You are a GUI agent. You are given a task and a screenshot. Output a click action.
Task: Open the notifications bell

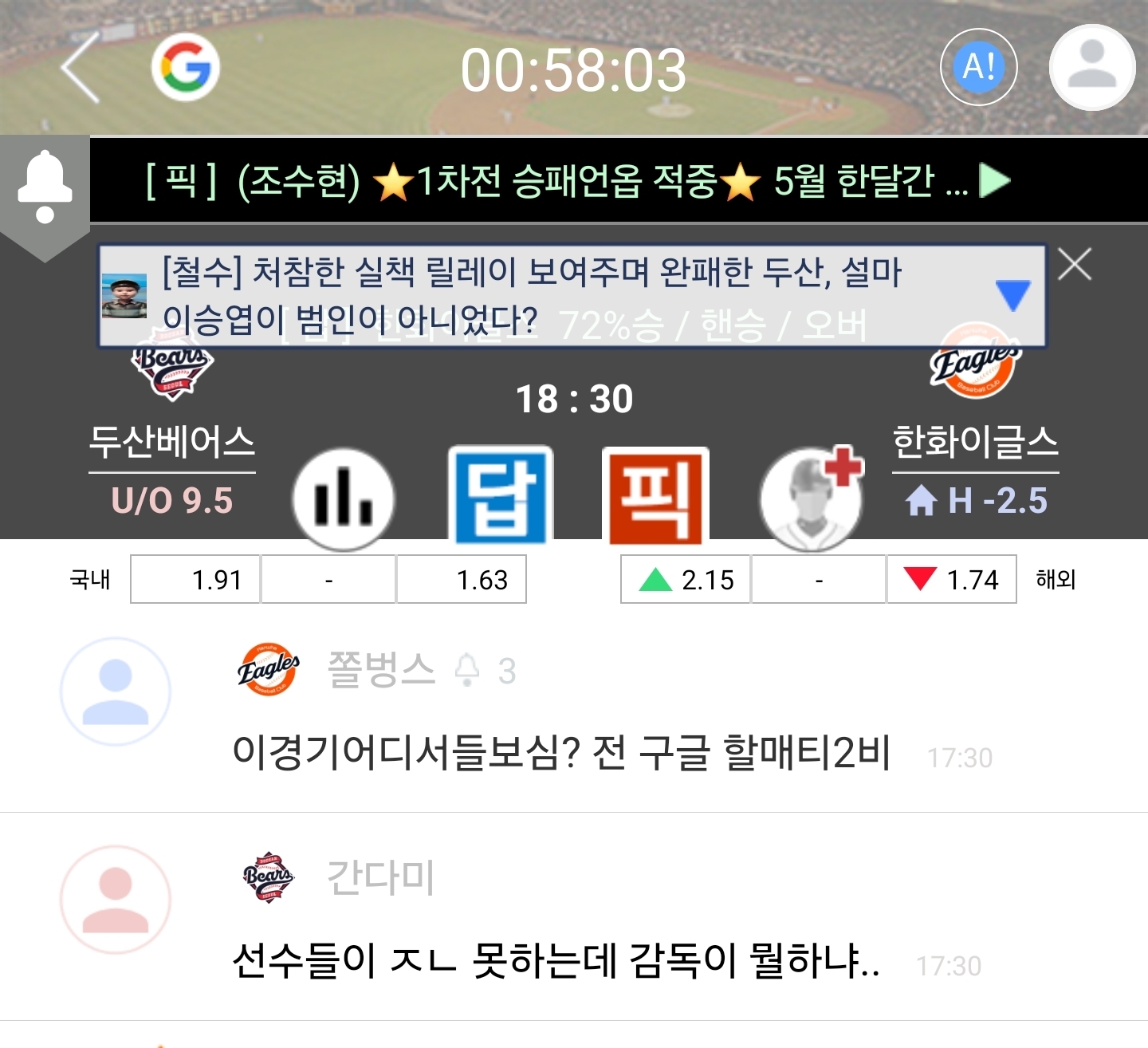tap(45, 189)
